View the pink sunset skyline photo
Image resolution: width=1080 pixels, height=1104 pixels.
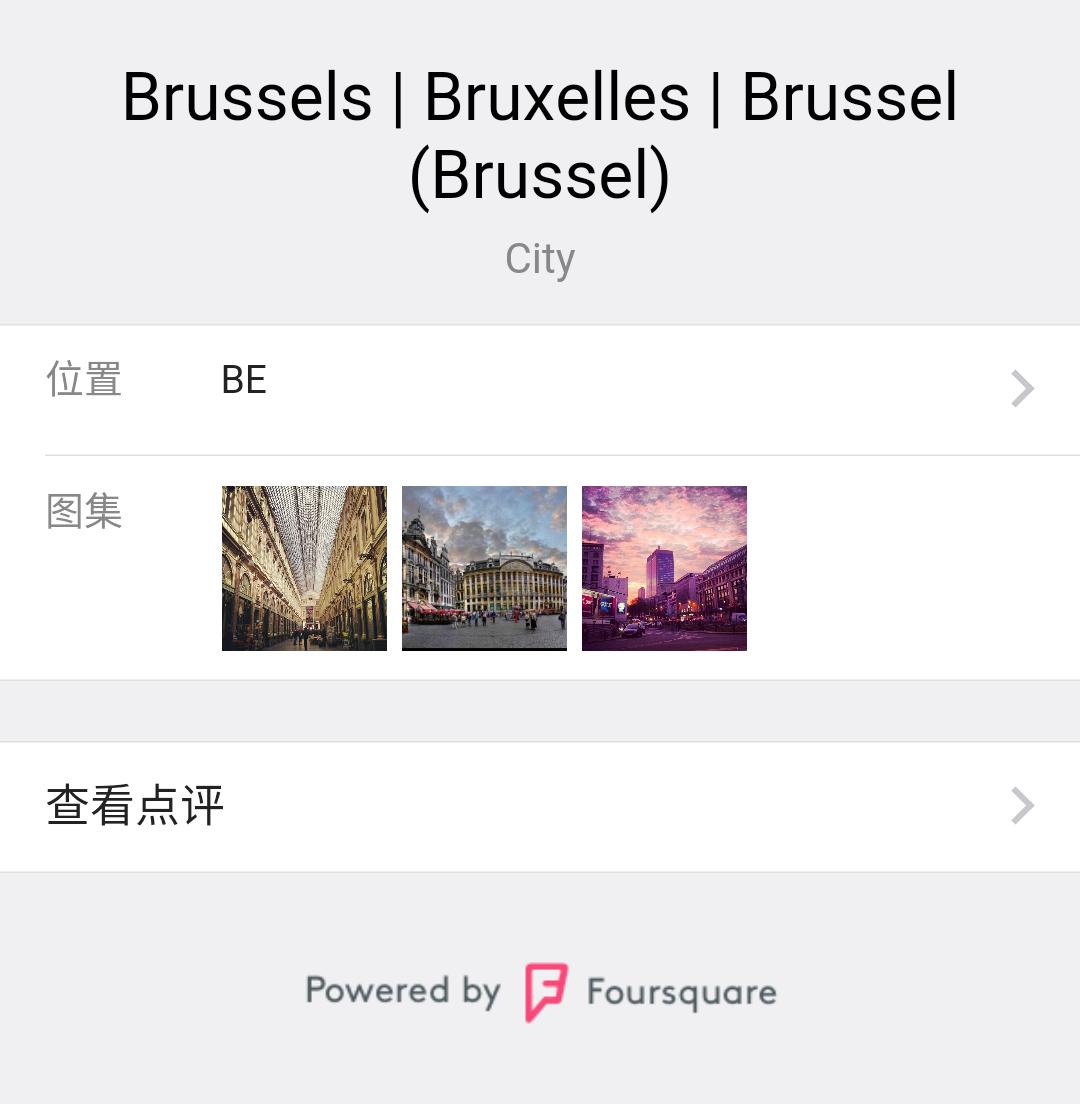pyautogui.click(x=664, y=568)
